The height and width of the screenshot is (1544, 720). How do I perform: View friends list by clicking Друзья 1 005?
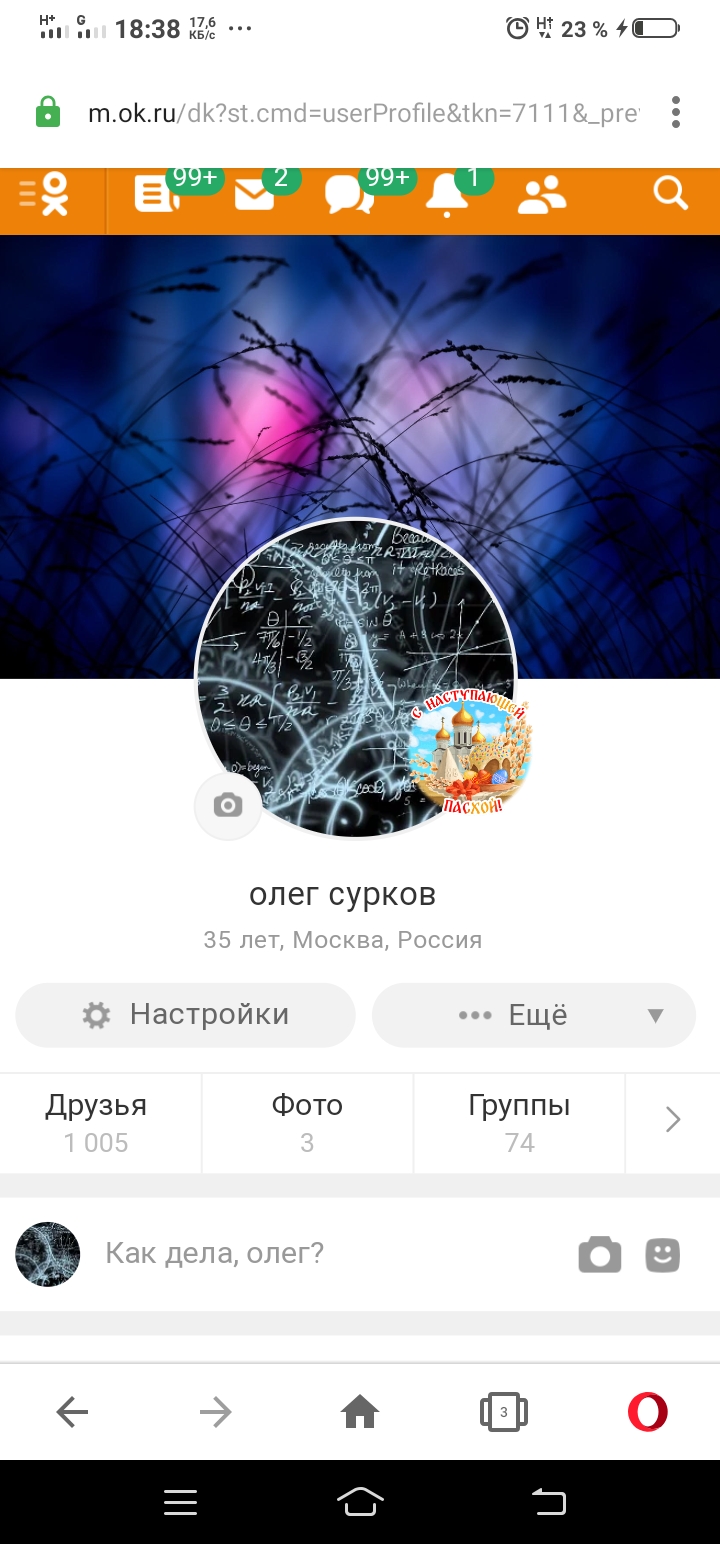(x=95, y=1120)
